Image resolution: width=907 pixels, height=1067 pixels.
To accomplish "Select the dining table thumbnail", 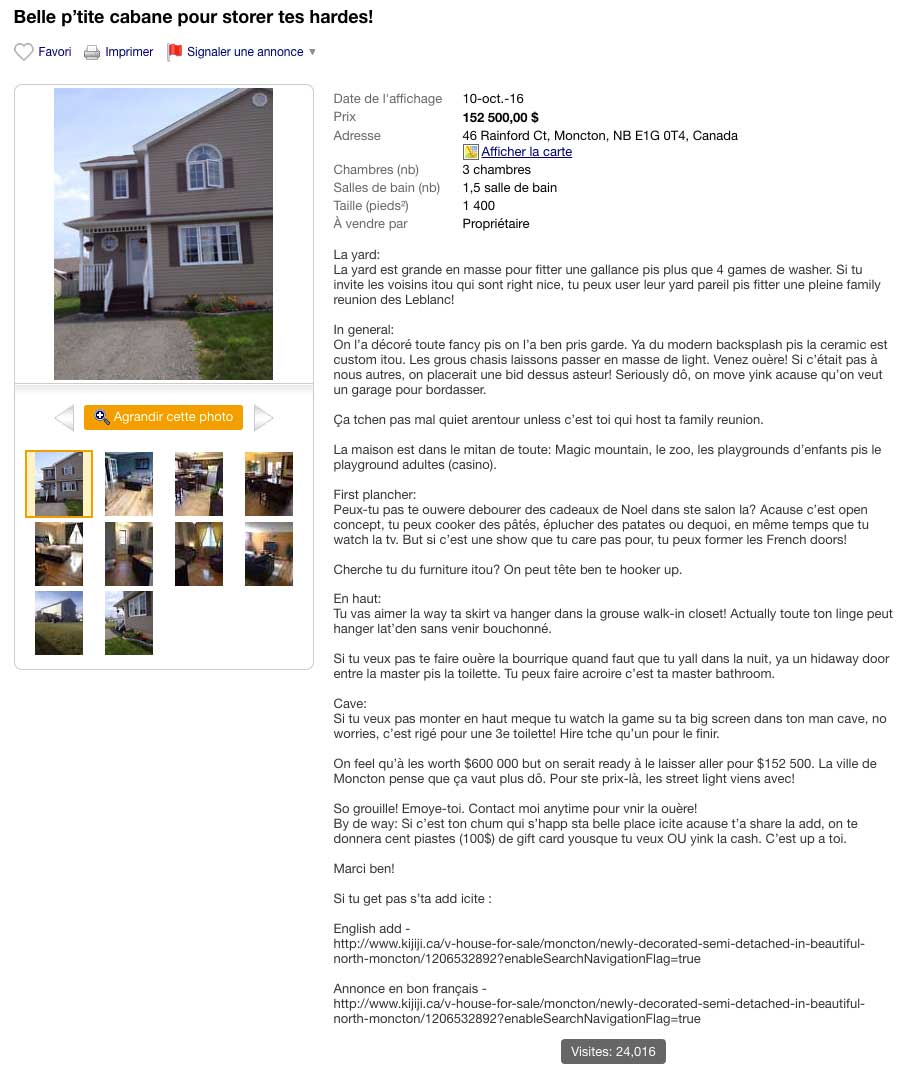I will click(269, 484).
